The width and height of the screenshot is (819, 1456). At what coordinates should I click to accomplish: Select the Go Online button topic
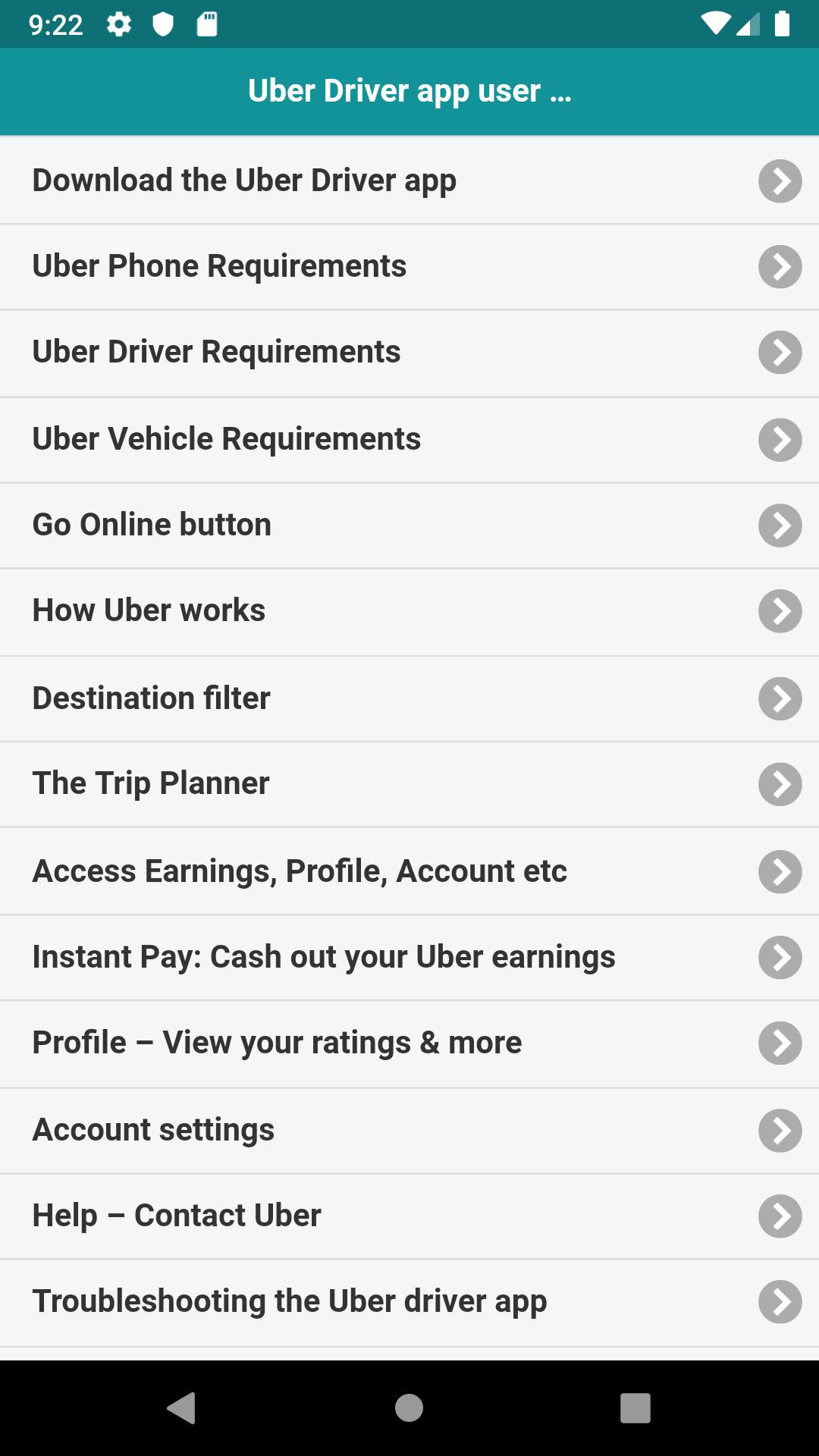pos(409,526)
